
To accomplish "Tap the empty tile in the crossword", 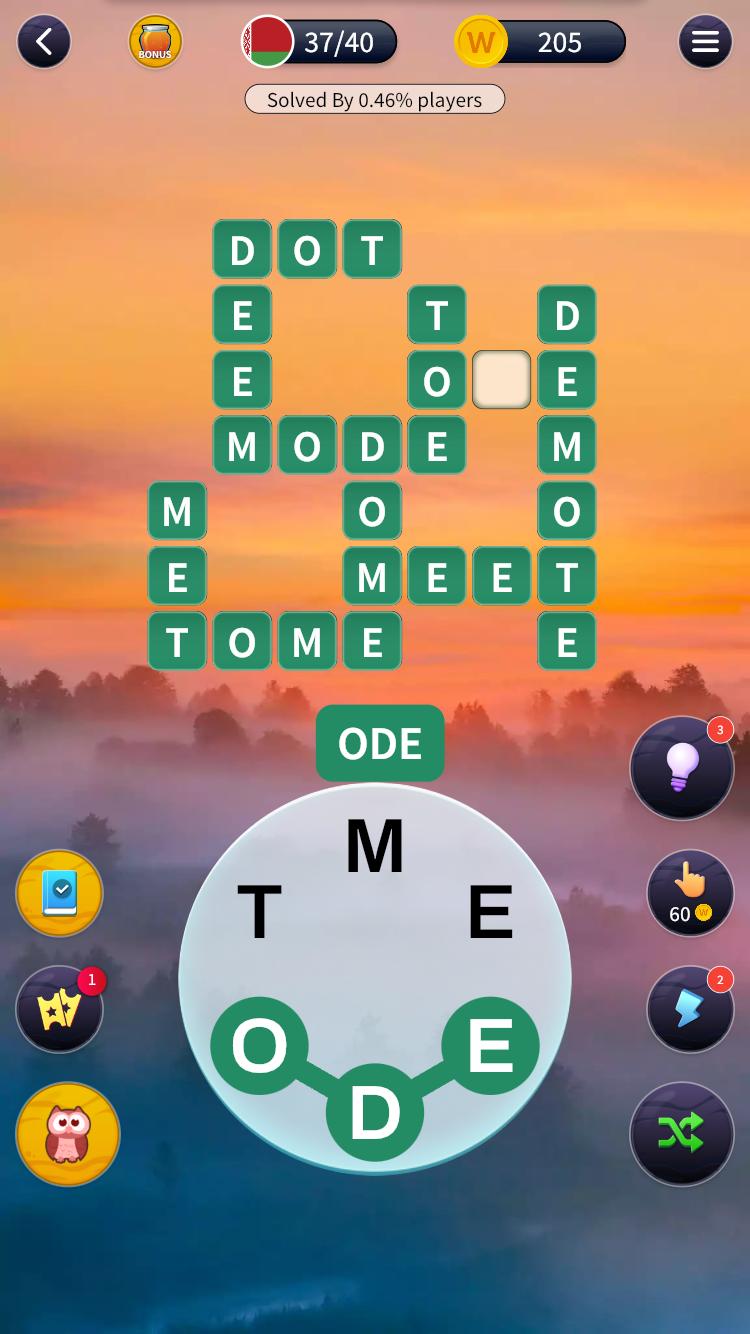I will click(502, 380).
